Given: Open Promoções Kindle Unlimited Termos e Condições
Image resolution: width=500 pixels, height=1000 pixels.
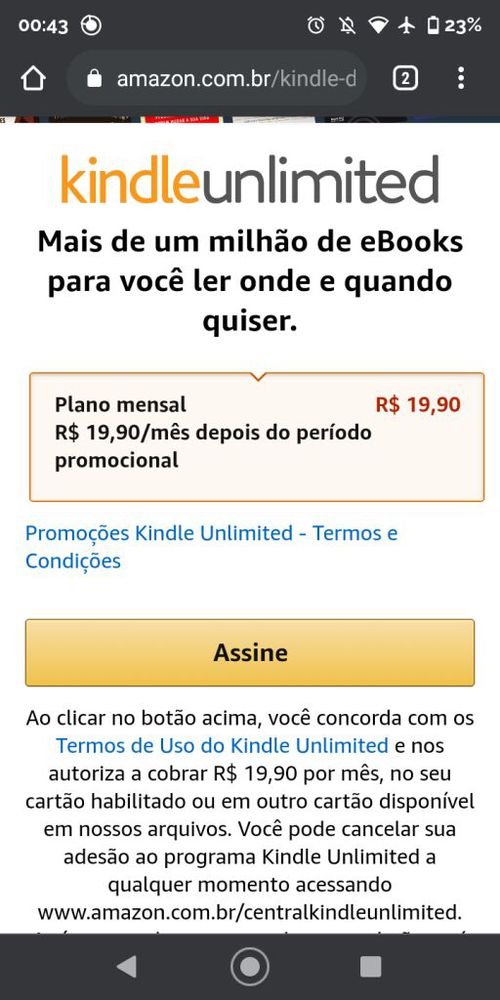Looking at the screenshot, I should pyautogui.click(x=211, y=547).
